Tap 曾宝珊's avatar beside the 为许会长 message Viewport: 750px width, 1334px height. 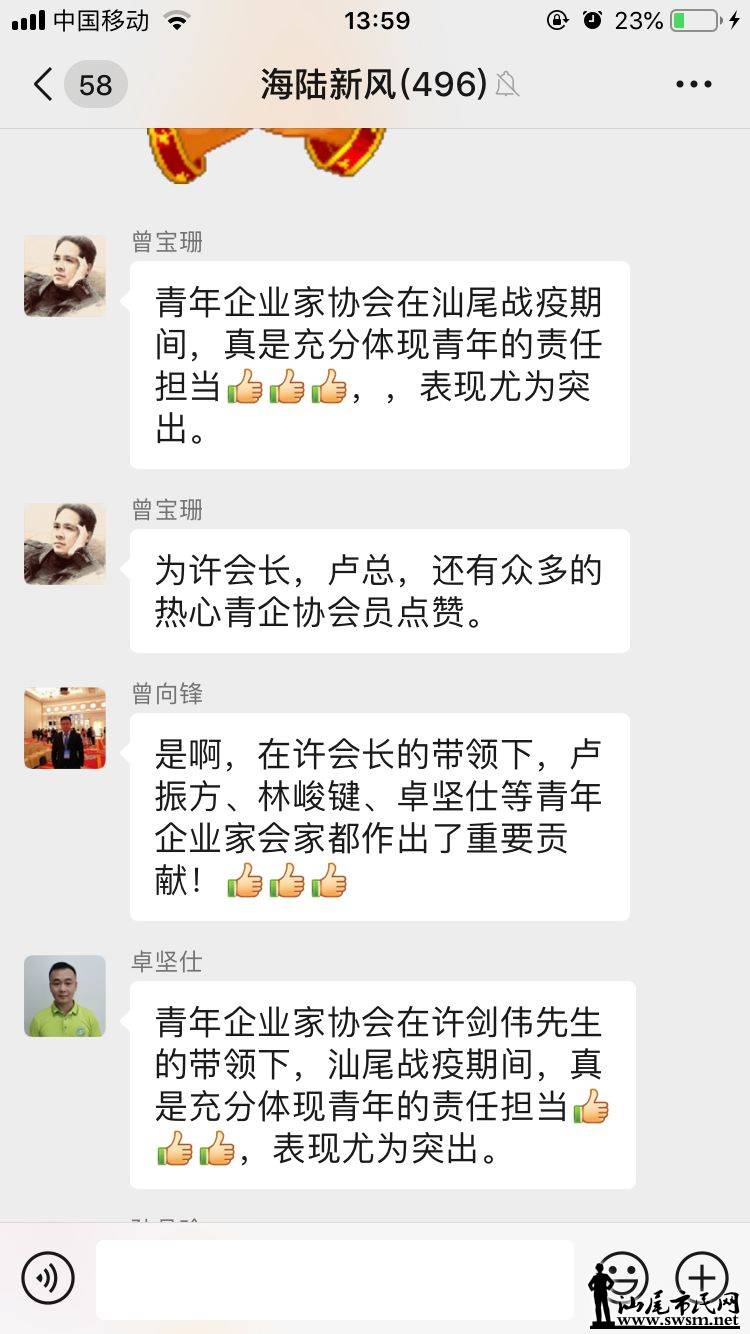pos(65,544)
